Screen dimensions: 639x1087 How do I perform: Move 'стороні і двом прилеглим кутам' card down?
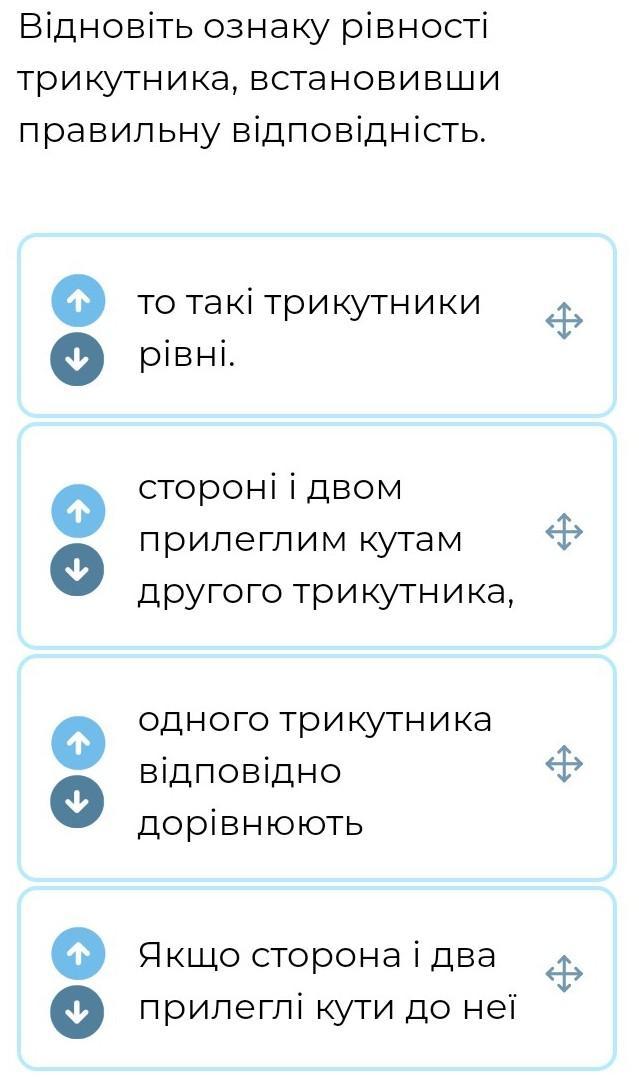tap(78, 570)
